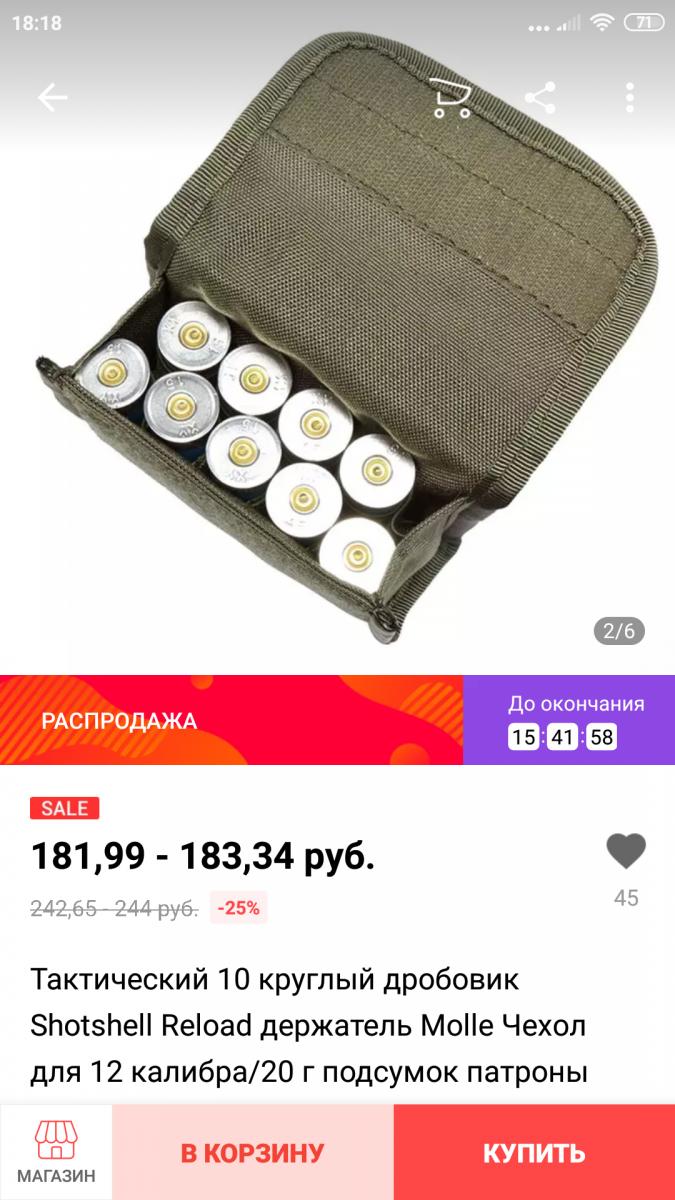Open the РАСПРОДАЖА sale banner
The height and width of the screenshot is (1200, 675).
[x=231, y=721]
